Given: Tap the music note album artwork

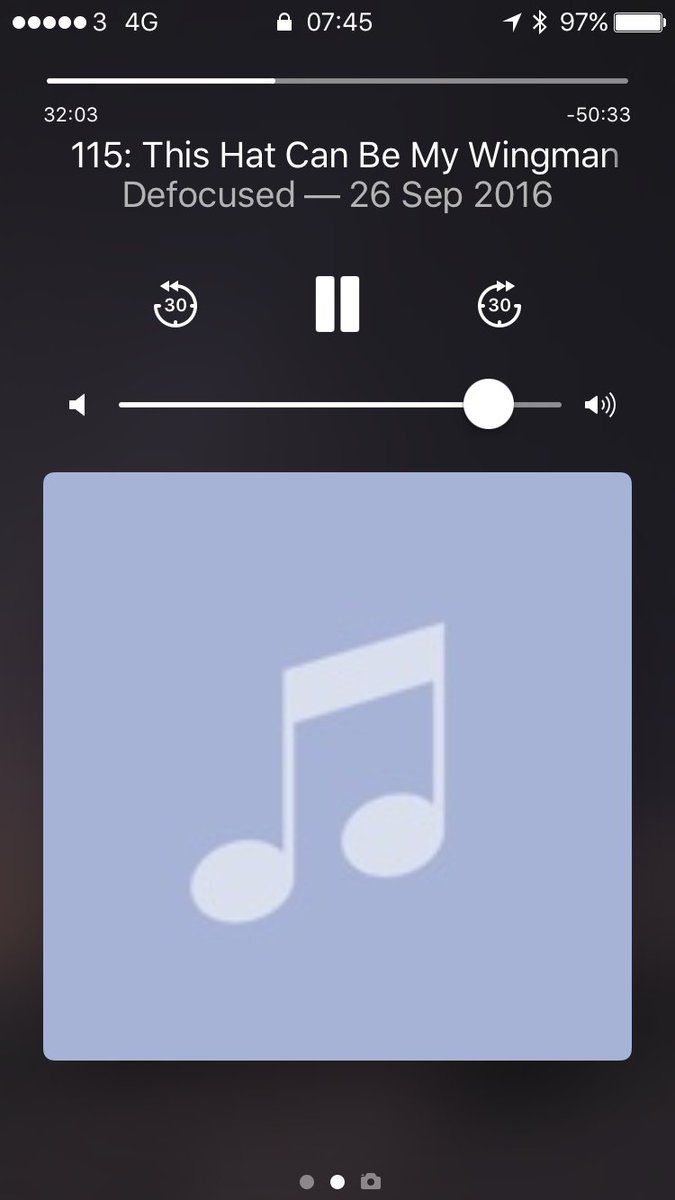Looking at the screenshot, I should point(337,766).
